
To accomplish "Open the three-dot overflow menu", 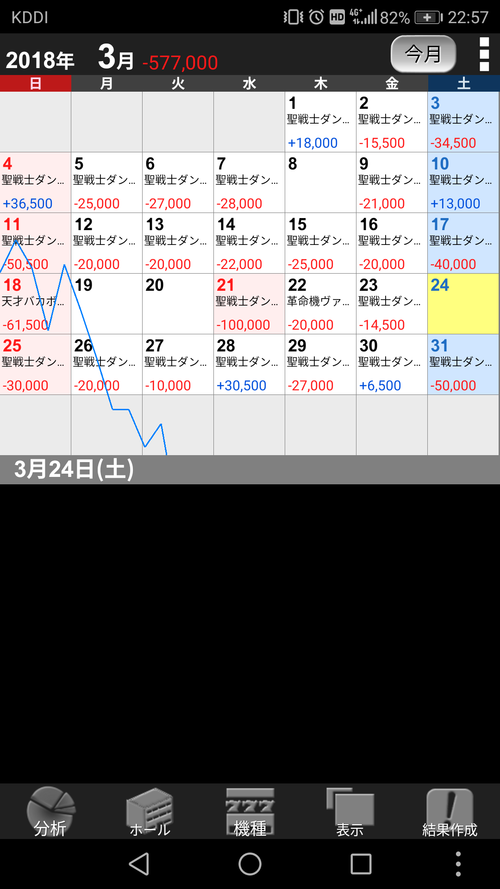I will coord(484,54).
